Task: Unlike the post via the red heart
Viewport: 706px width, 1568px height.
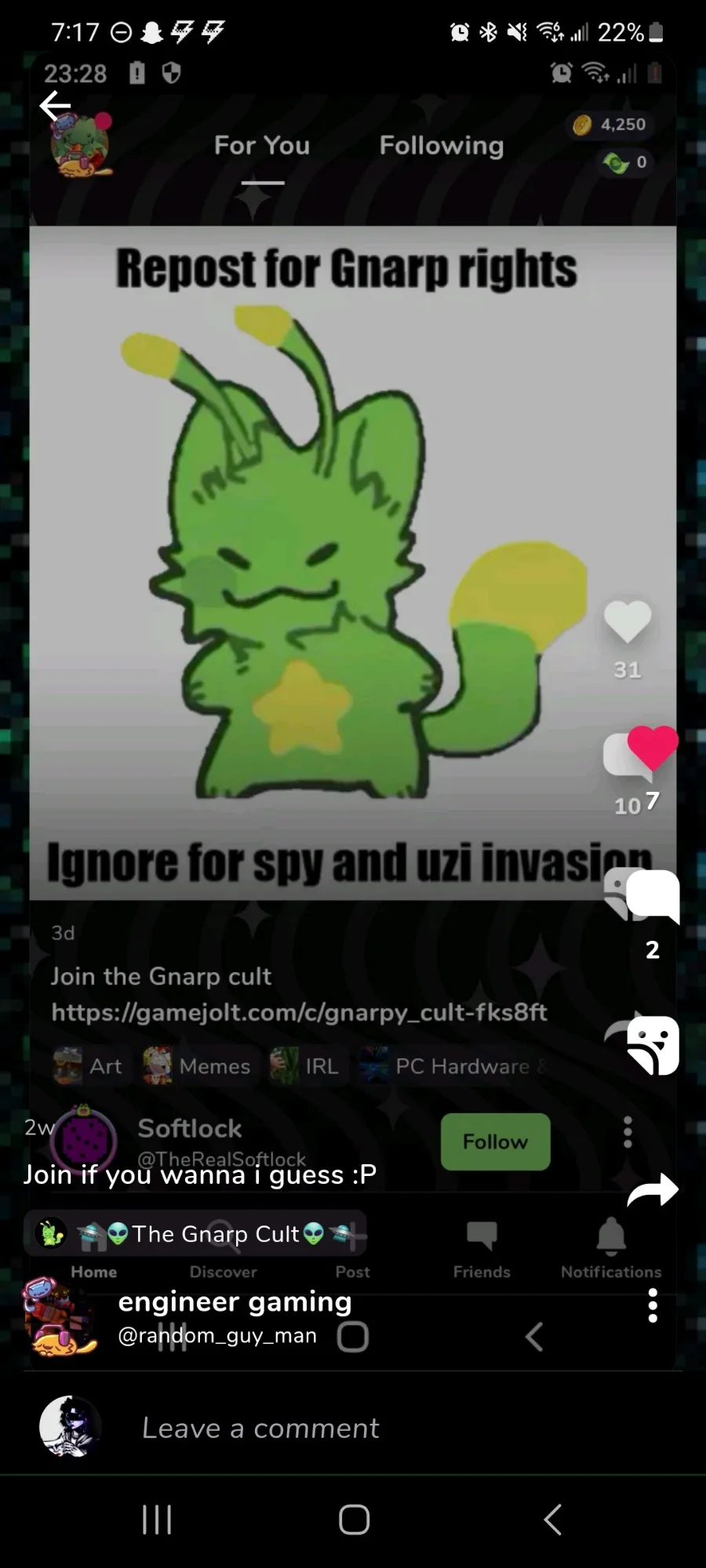Action: [653, 747]
